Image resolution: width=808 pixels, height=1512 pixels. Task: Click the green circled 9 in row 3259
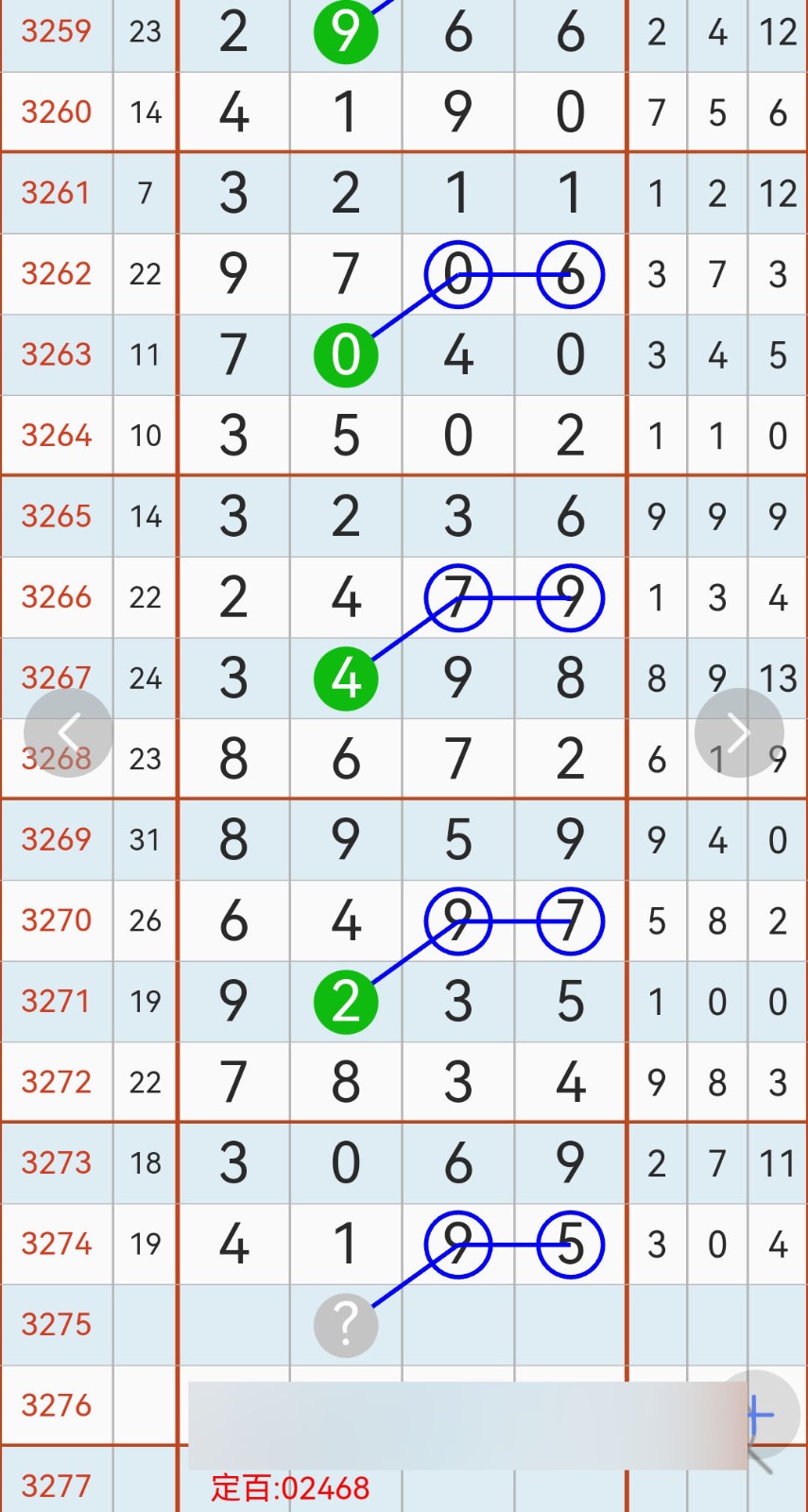(346, 33)
